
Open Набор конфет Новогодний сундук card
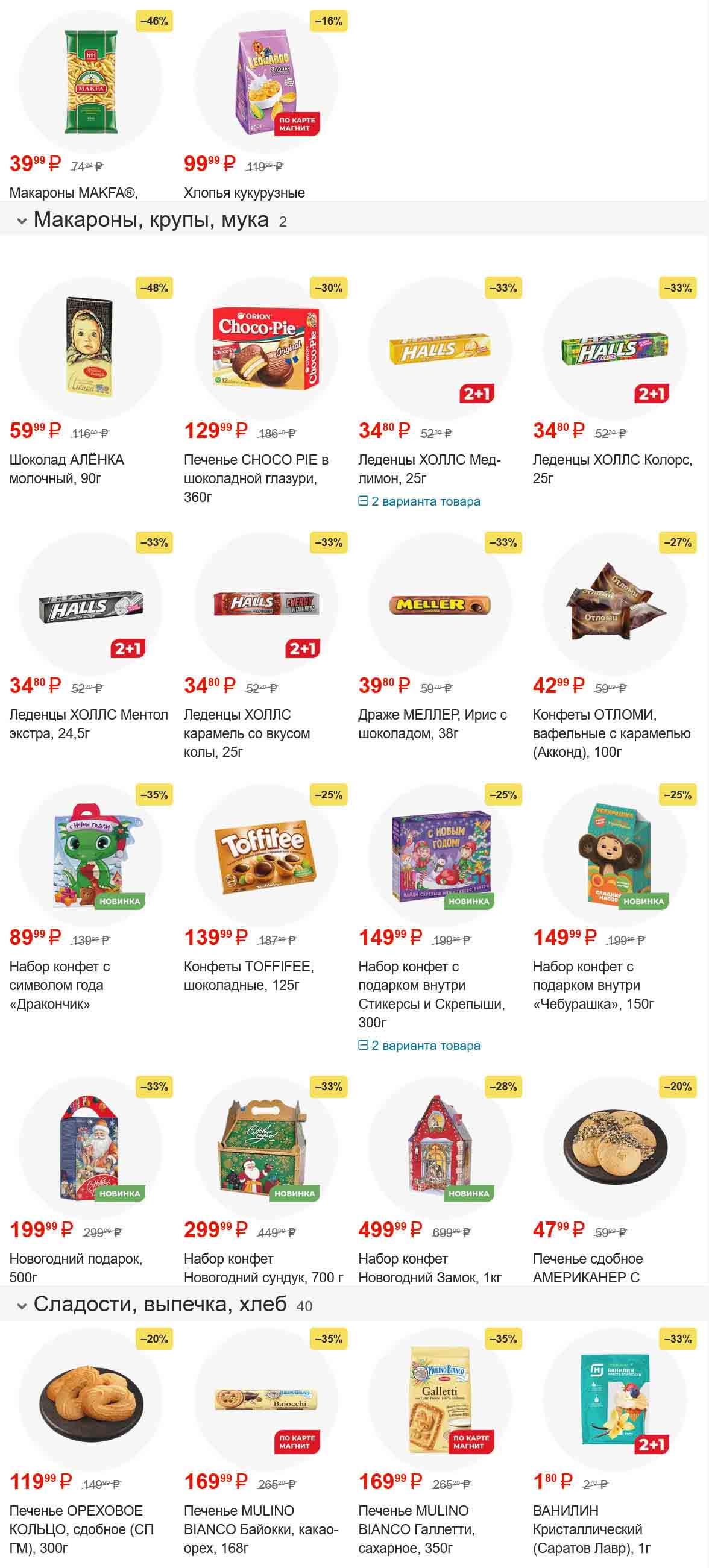pos(265,1148)
